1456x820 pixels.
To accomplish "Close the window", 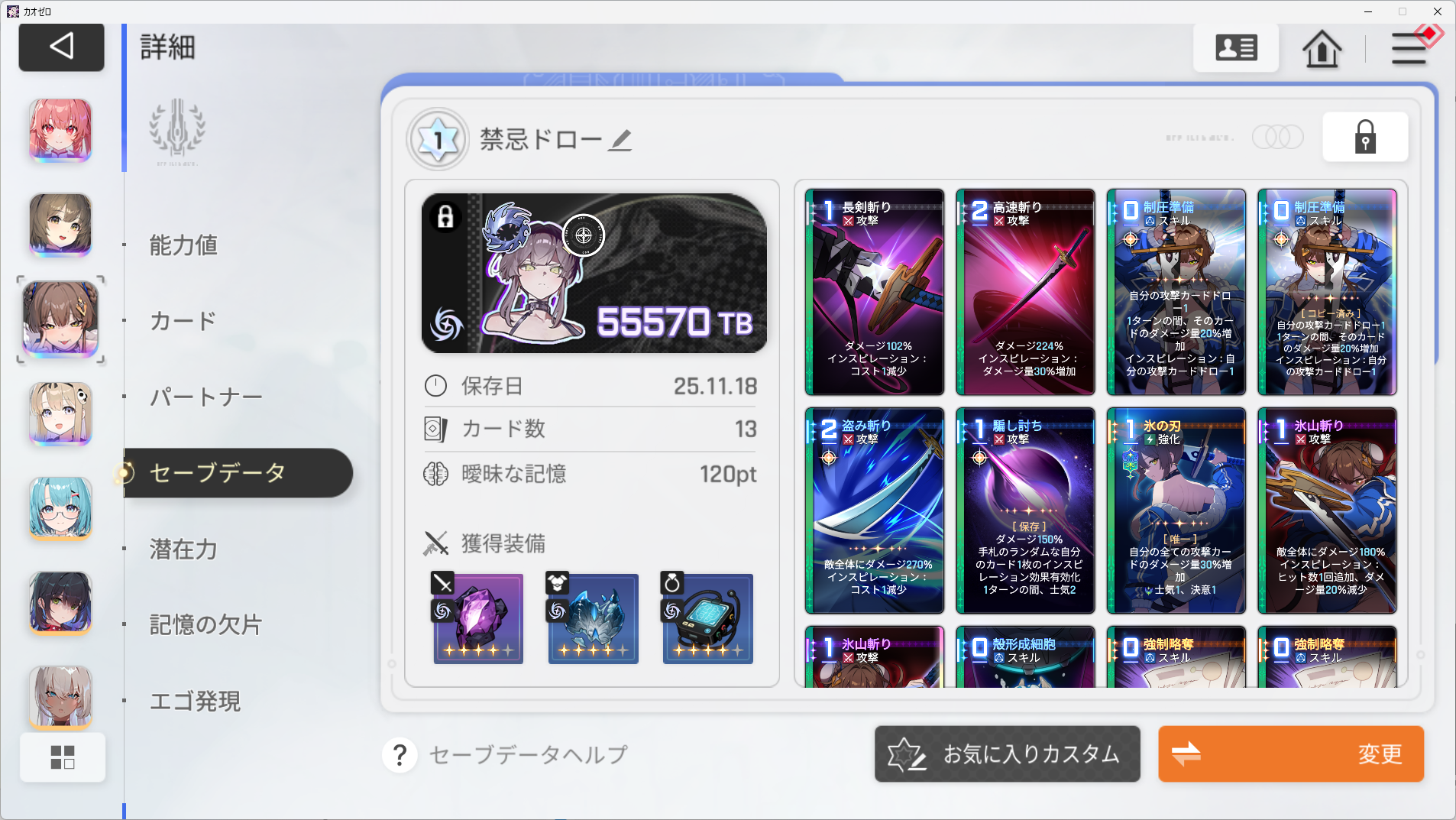I will pyautogui.click(x=1438, y=11).
